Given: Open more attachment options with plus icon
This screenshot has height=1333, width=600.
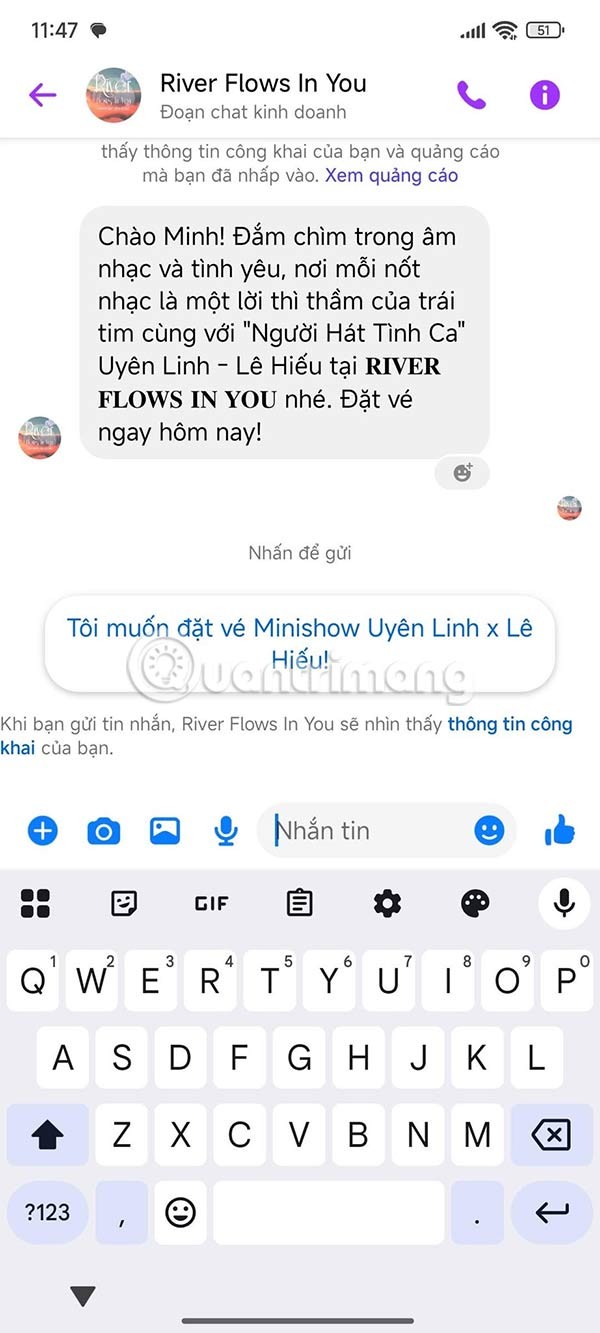Looking at the screenshot, I should (42, 830).
